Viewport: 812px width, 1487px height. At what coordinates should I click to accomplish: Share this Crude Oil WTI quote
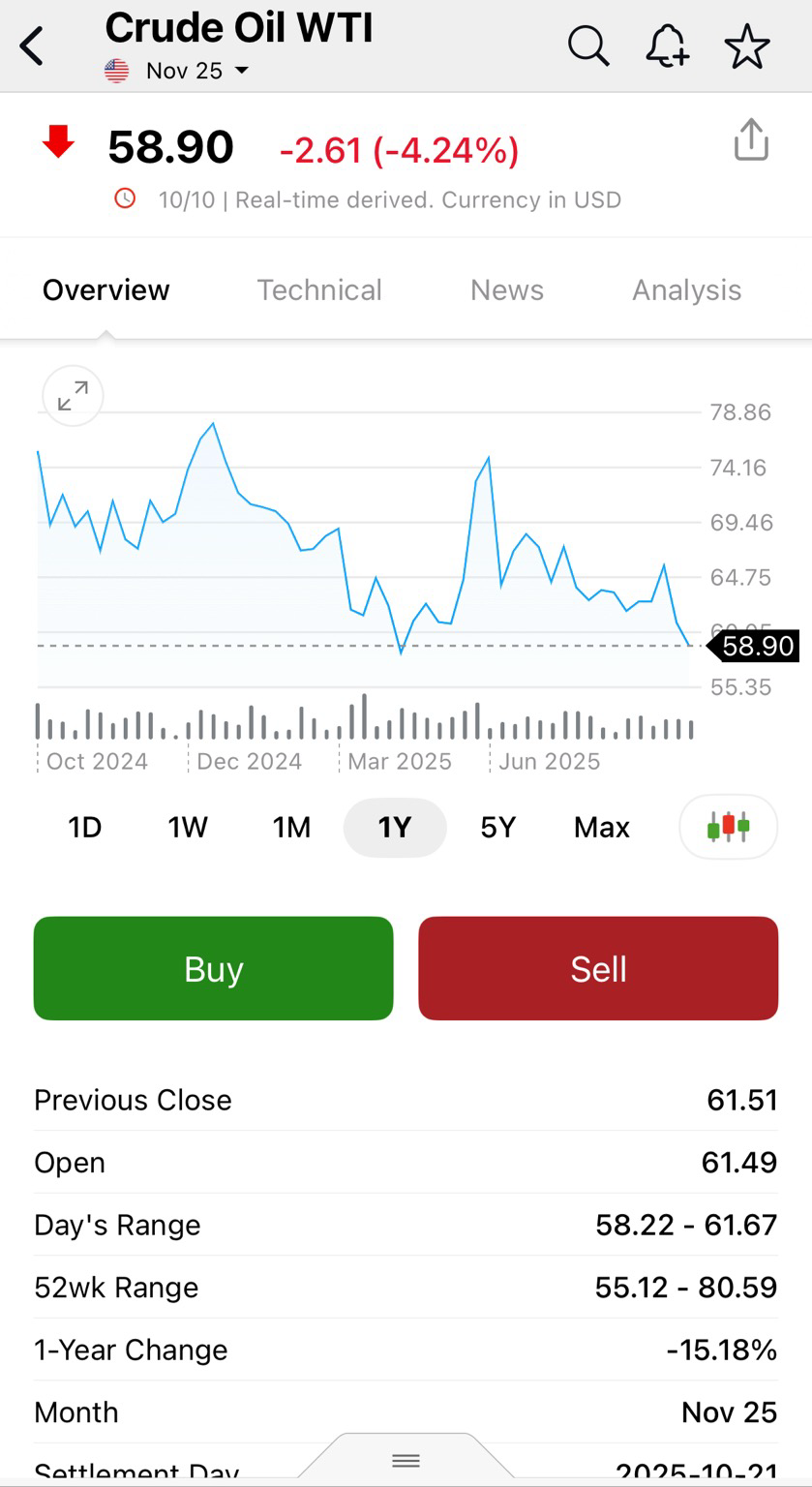click(751, 140)
